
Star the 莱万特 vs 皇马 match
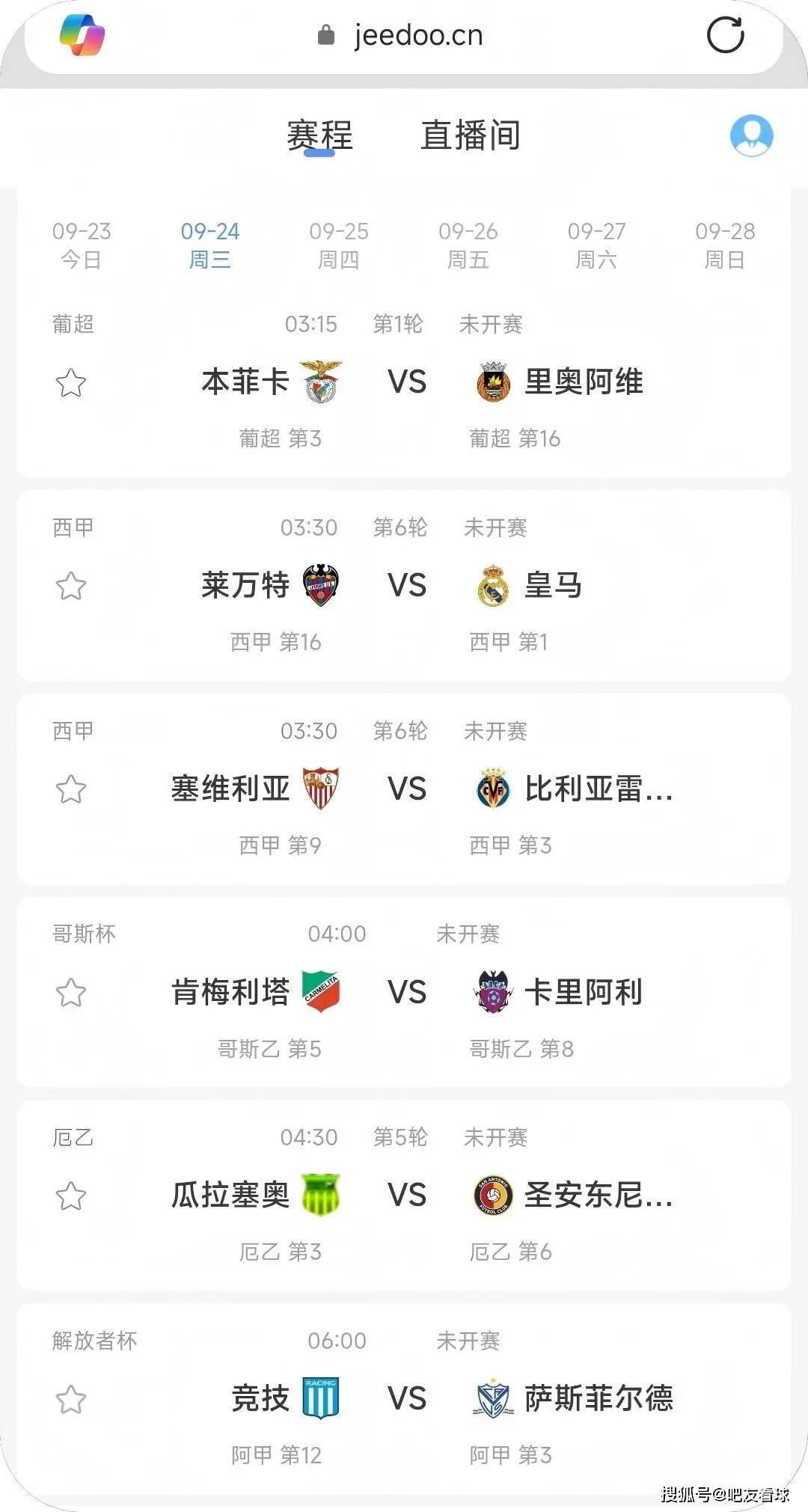point(71,587)
